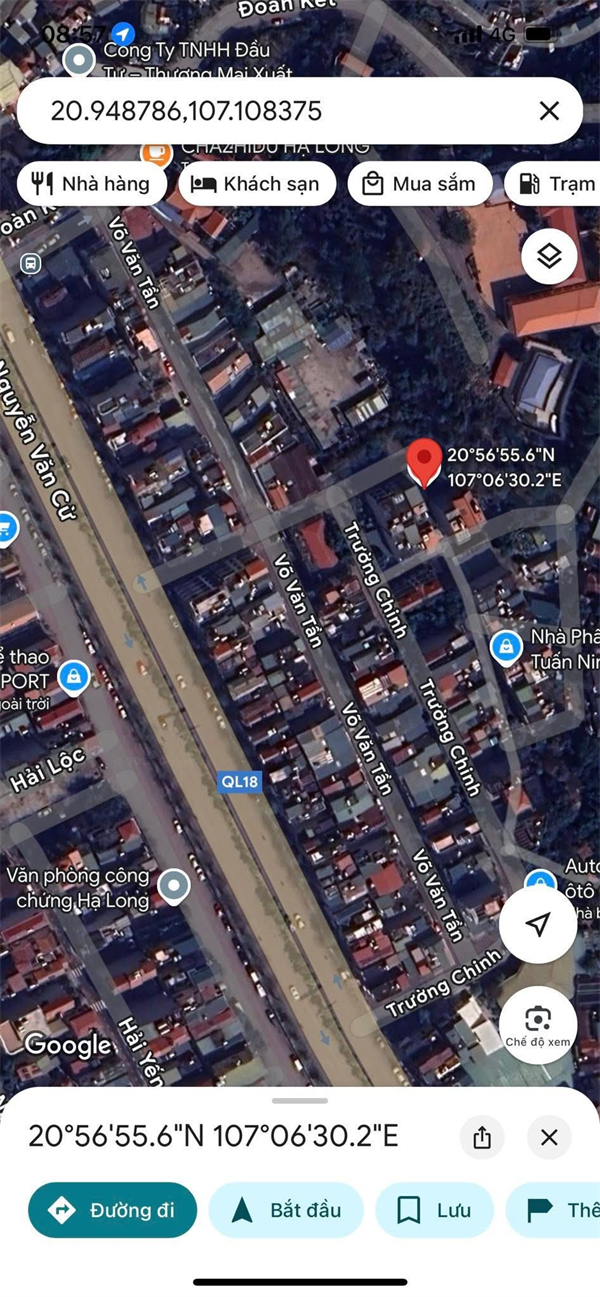Start navigation with Bắt đầu
600x1297 pixels.
point(286,1210)
